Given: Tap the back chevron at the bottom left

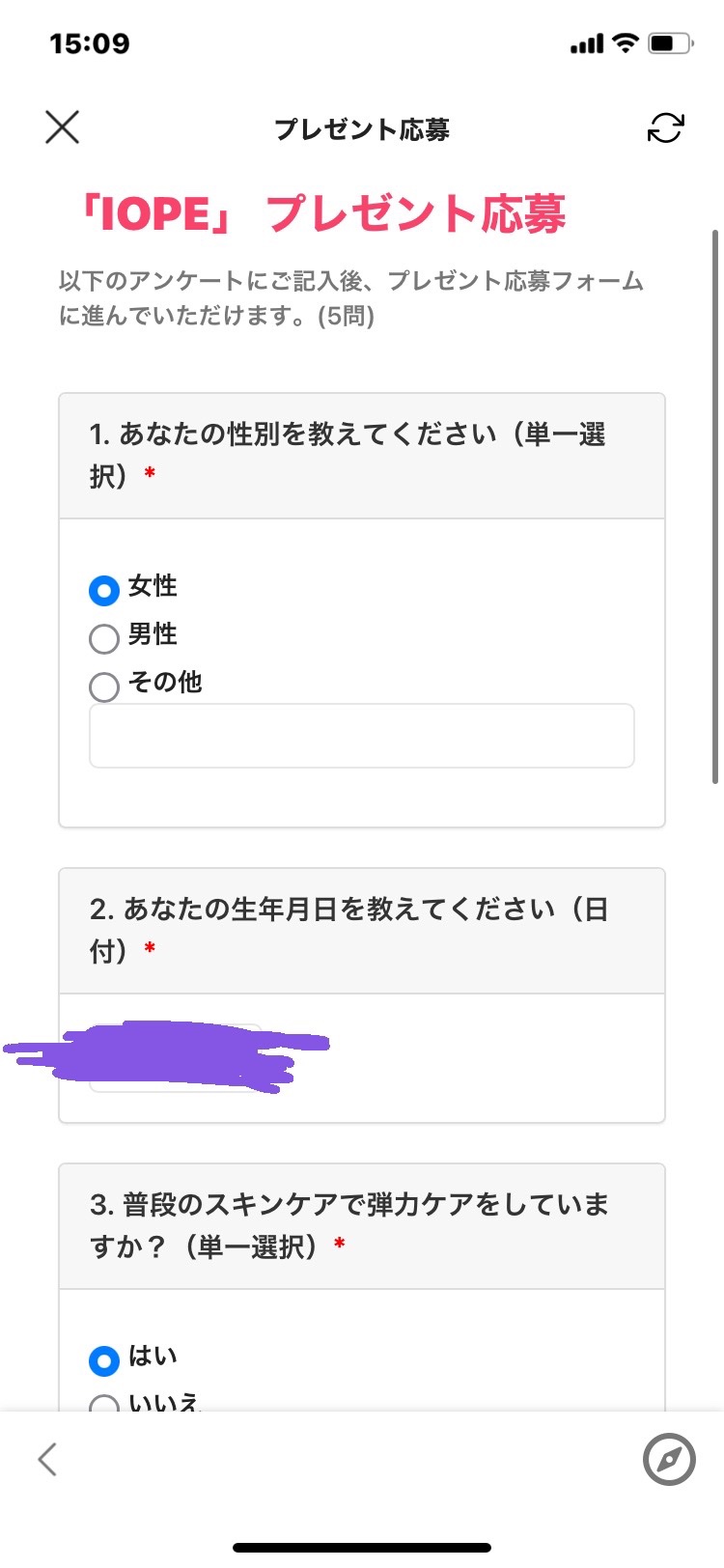Looking at the screenshot, I should click(47, 1460).
